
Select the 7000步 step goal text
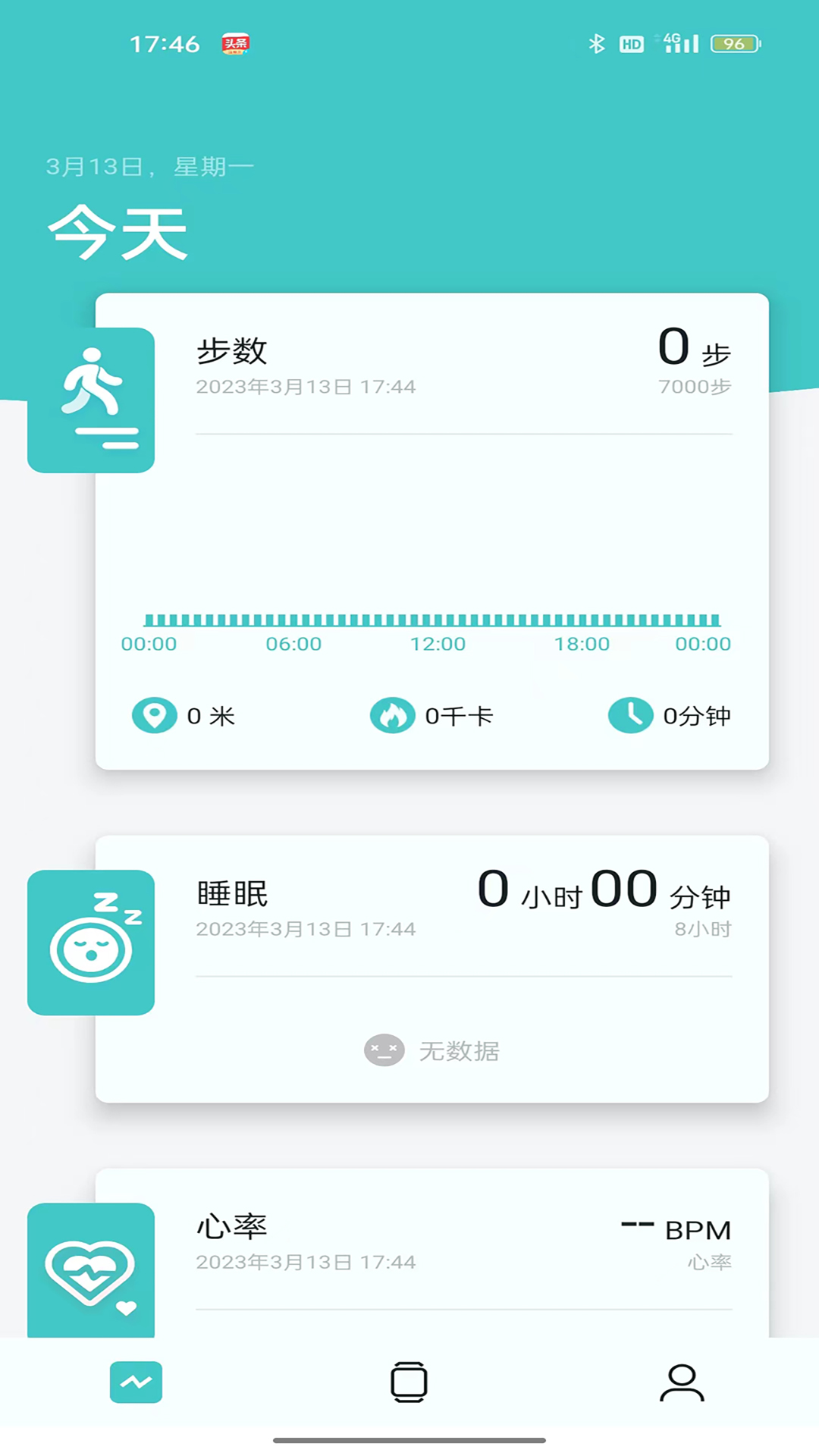pos(695,386)
